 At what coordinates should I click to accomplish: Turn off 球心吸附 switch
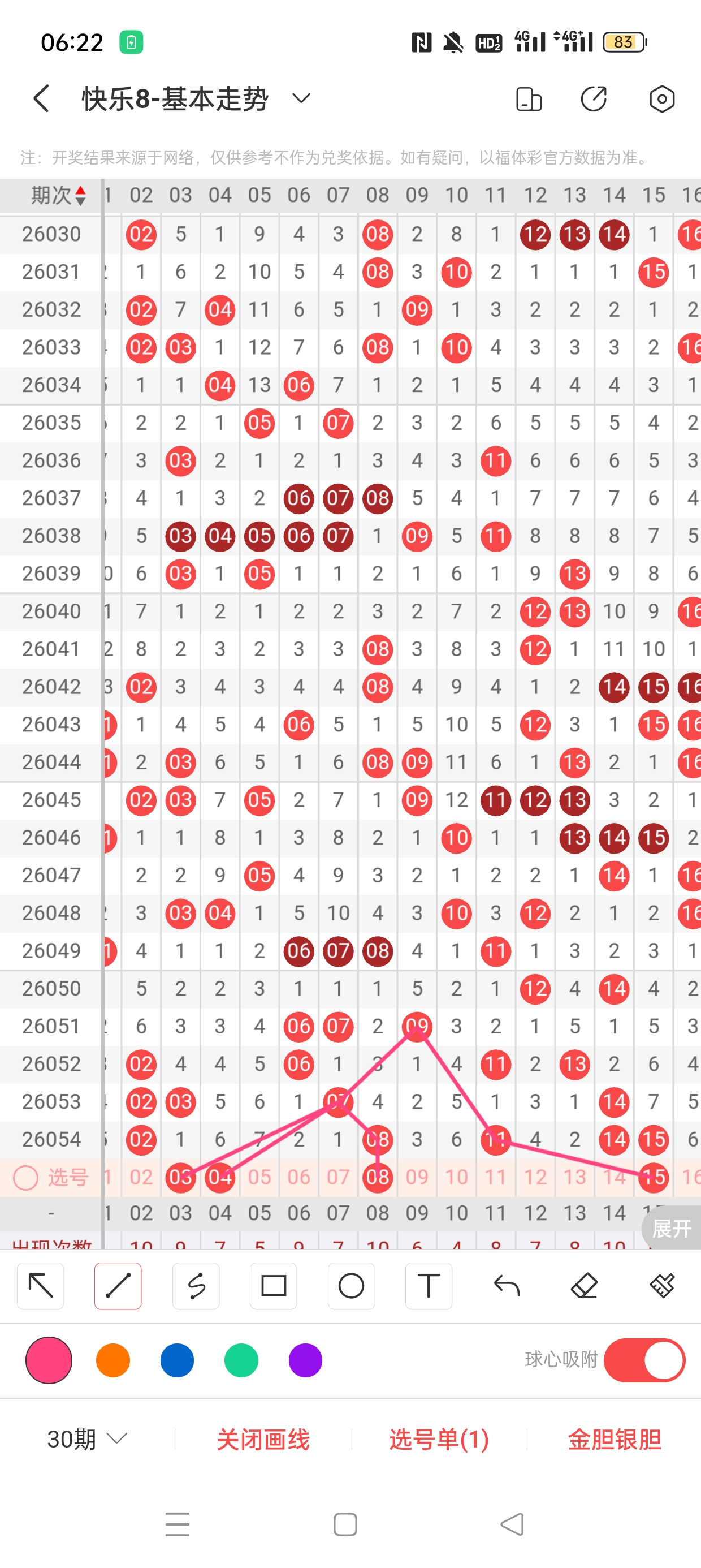(644, 1360)
